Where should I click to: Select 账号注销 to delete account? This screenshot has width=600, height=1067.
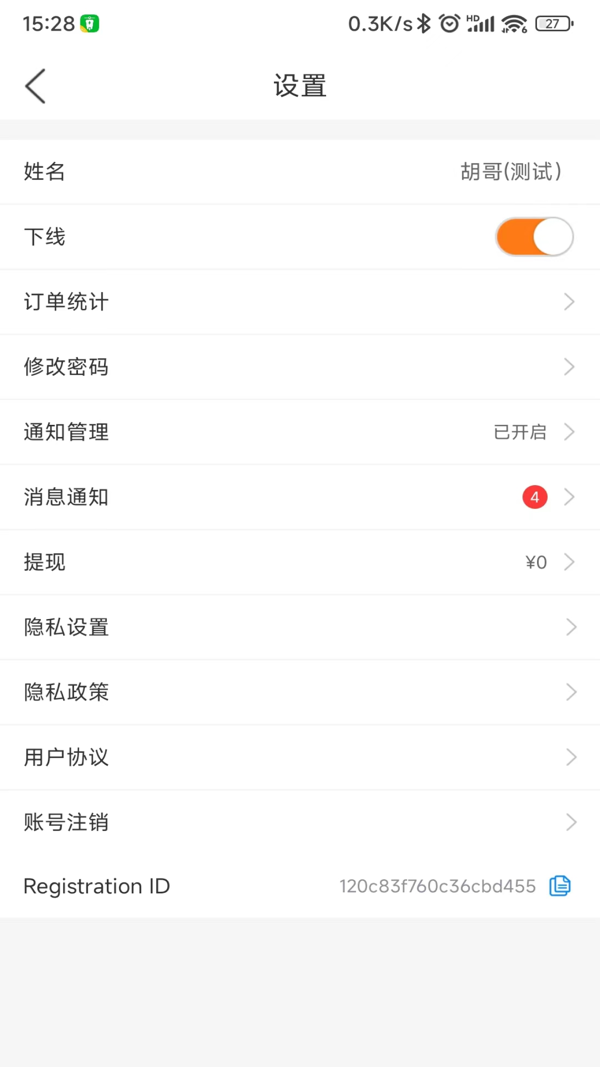[x=300, y=822]
